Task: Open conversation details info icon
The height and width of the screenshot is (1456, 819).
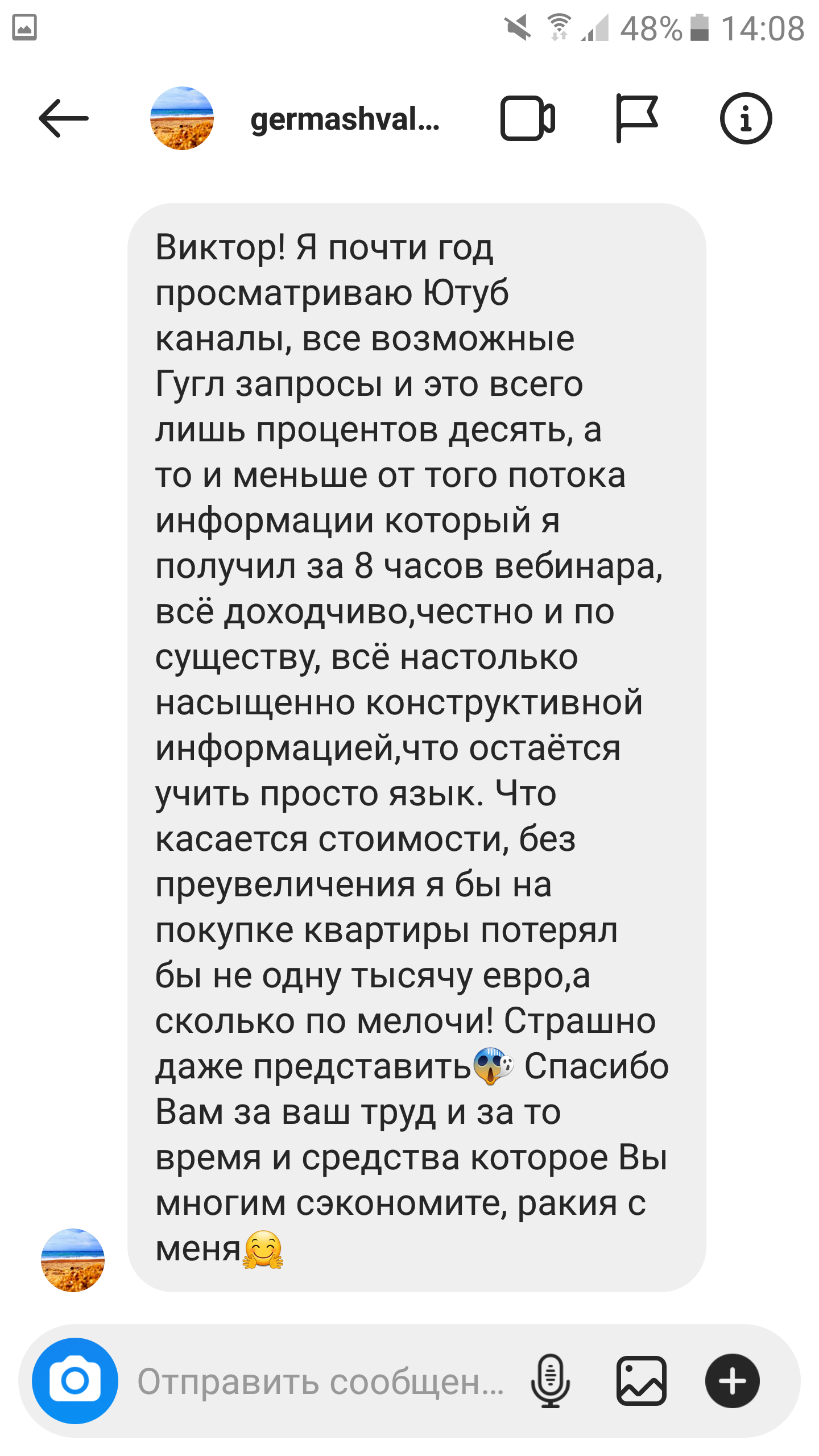Action: (746, 118)
